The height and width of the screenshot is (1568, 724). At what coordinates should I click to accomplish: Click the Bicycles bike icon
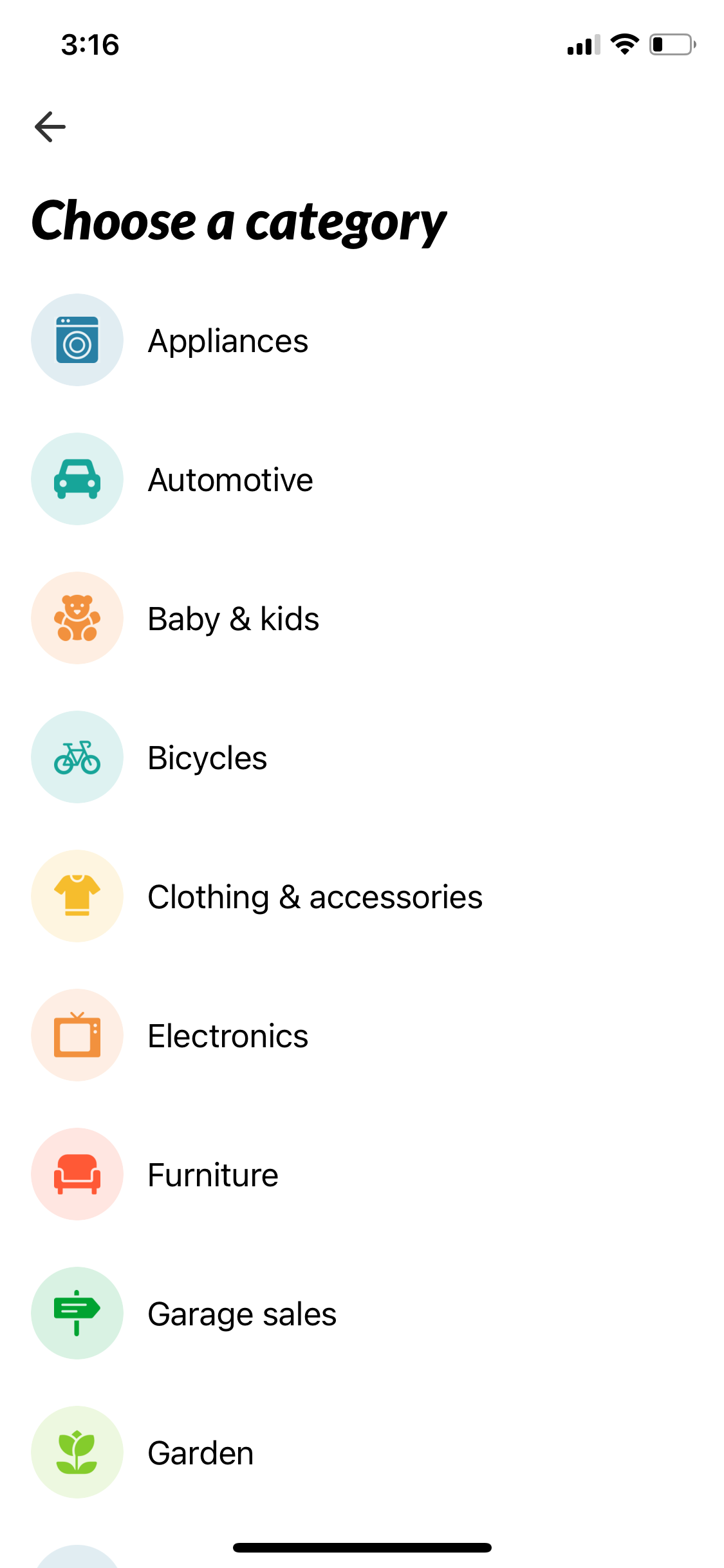click(77, 757)
